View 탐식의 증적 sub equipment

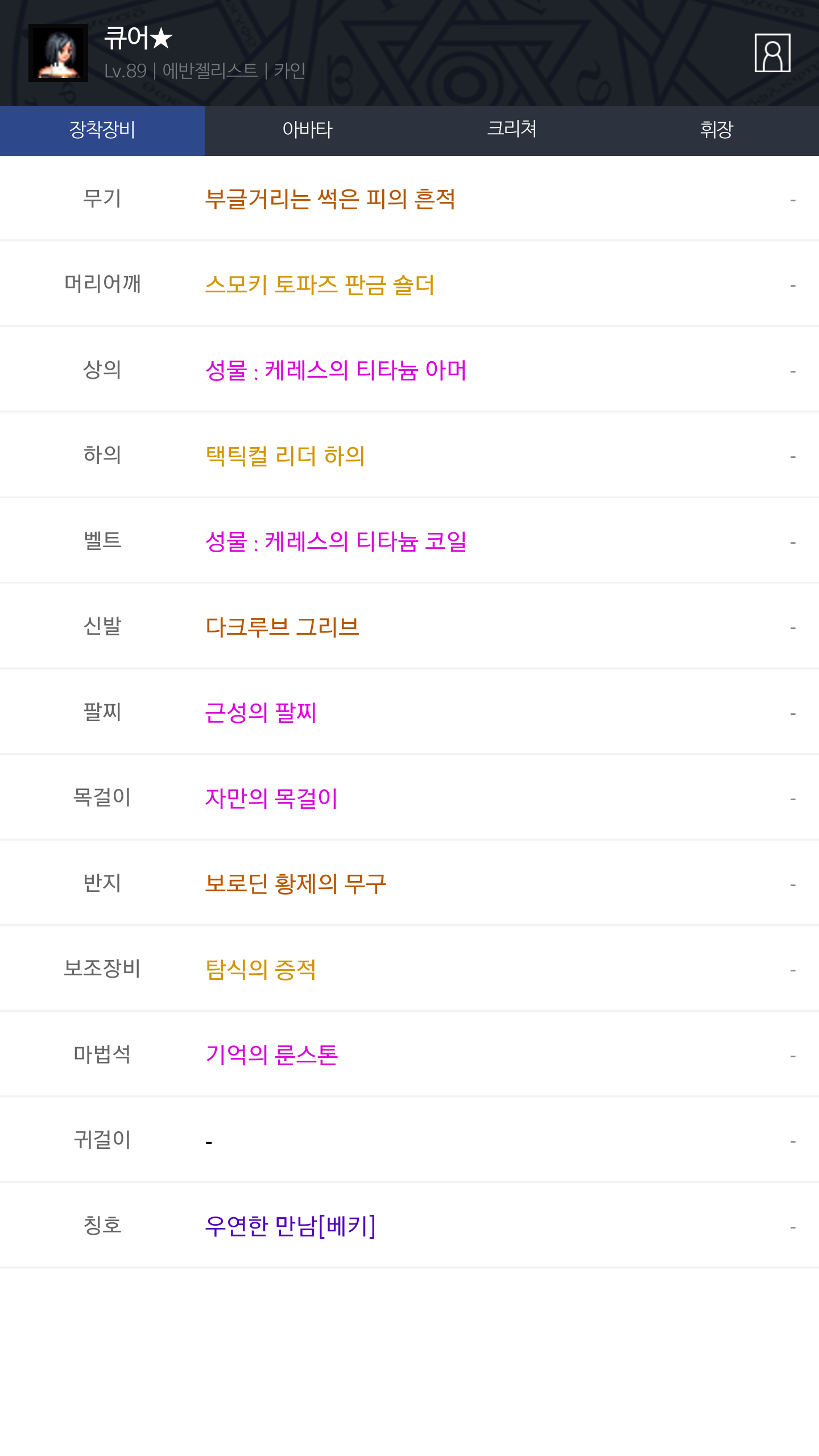pyautogui.click(x=260, y=969)
